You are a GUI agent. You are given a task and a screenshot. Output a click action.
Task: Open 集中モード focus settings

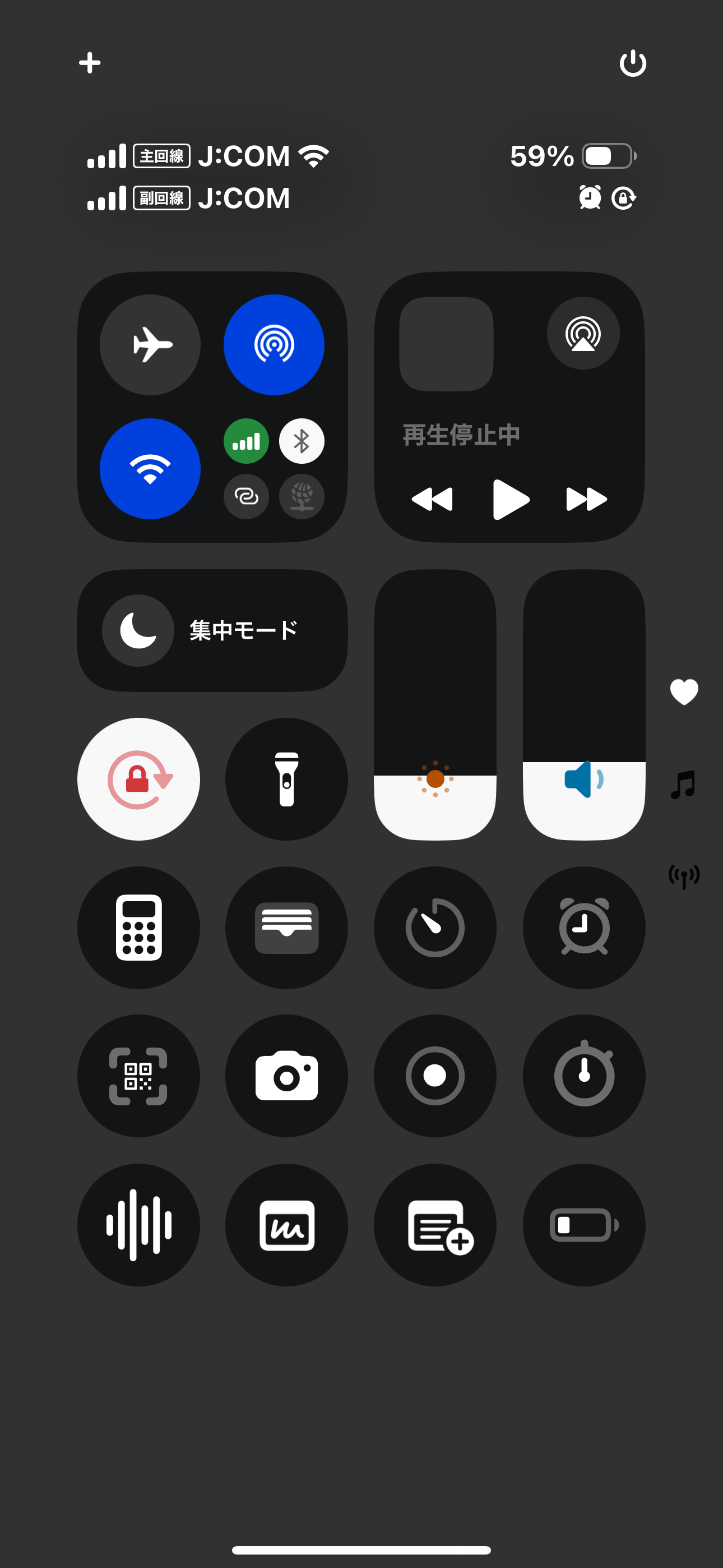click(x=212, y=630)
